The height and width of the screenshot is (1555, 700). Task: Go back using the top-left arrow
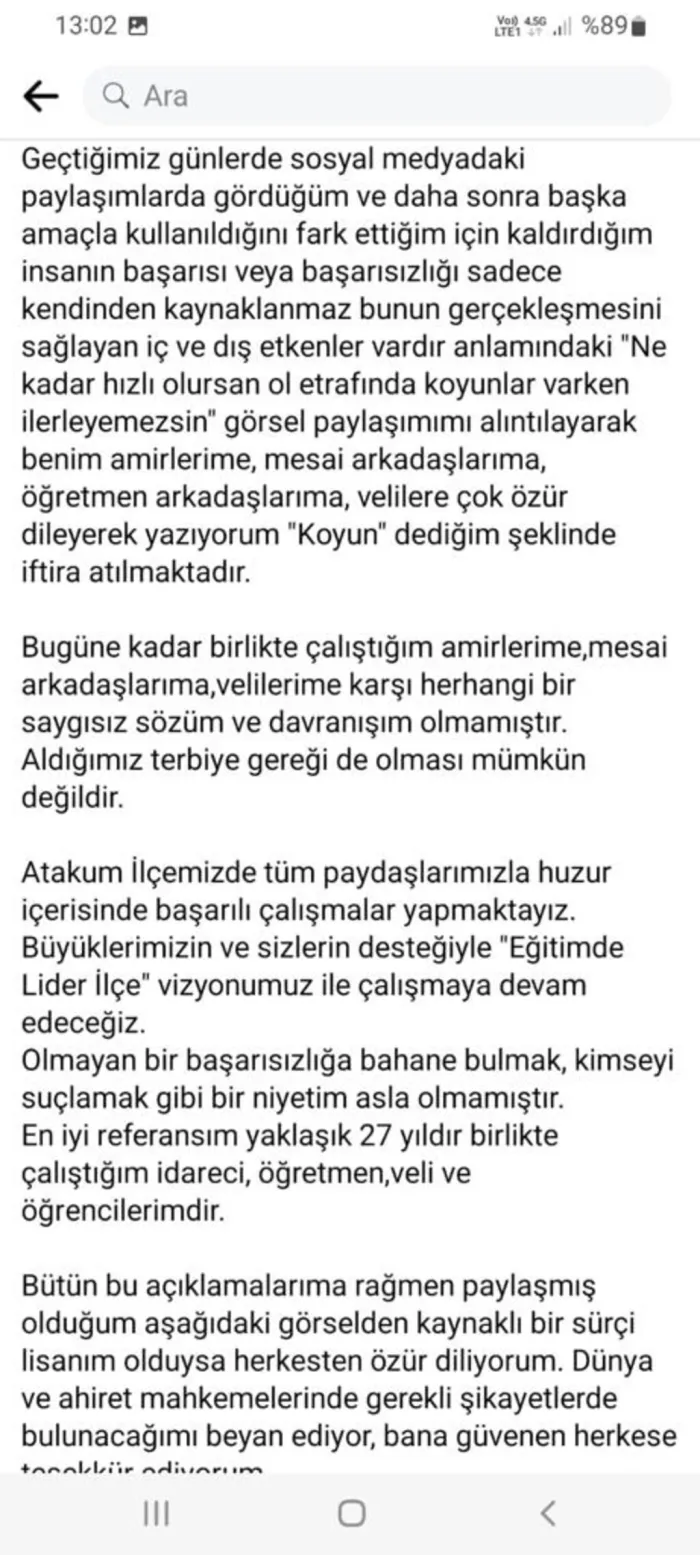coord(40,96)
